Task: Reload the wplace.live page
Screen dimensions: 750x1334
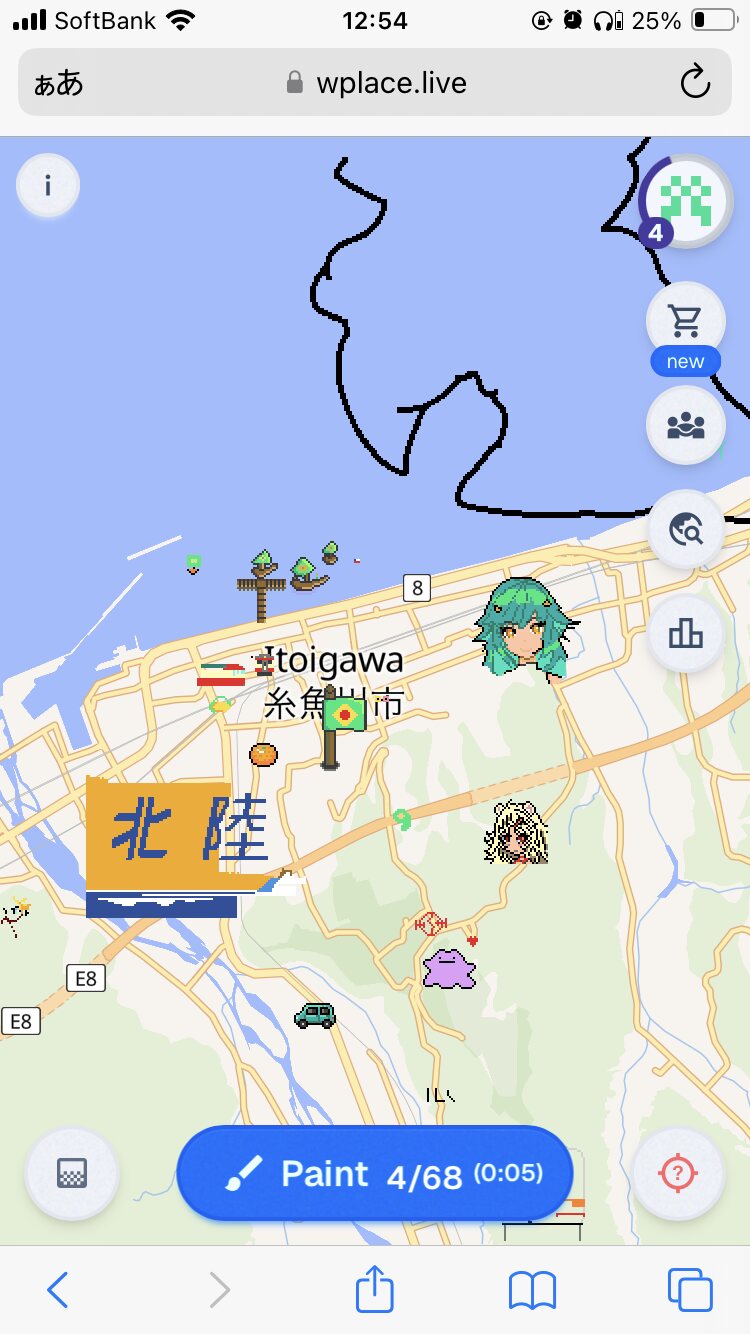Action: pyautogui.click(x=694, y=82)
